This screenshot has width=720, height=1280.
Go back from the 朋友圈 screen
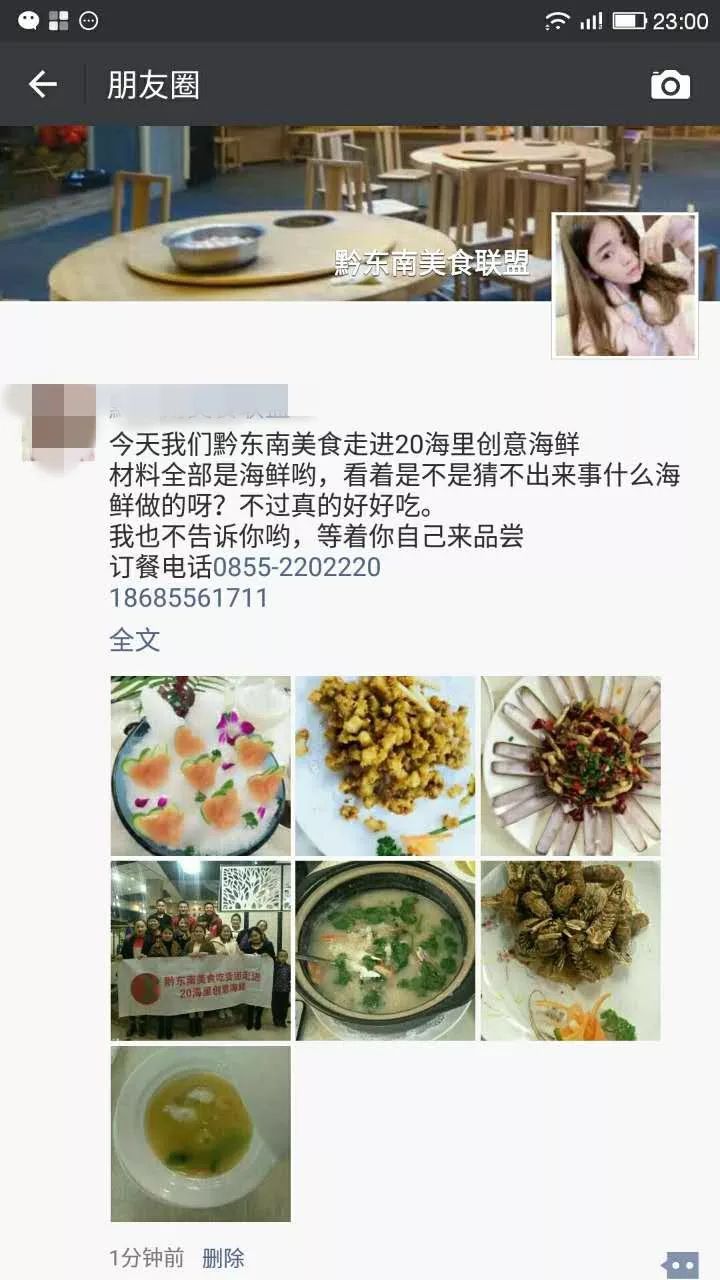(42, 85)
